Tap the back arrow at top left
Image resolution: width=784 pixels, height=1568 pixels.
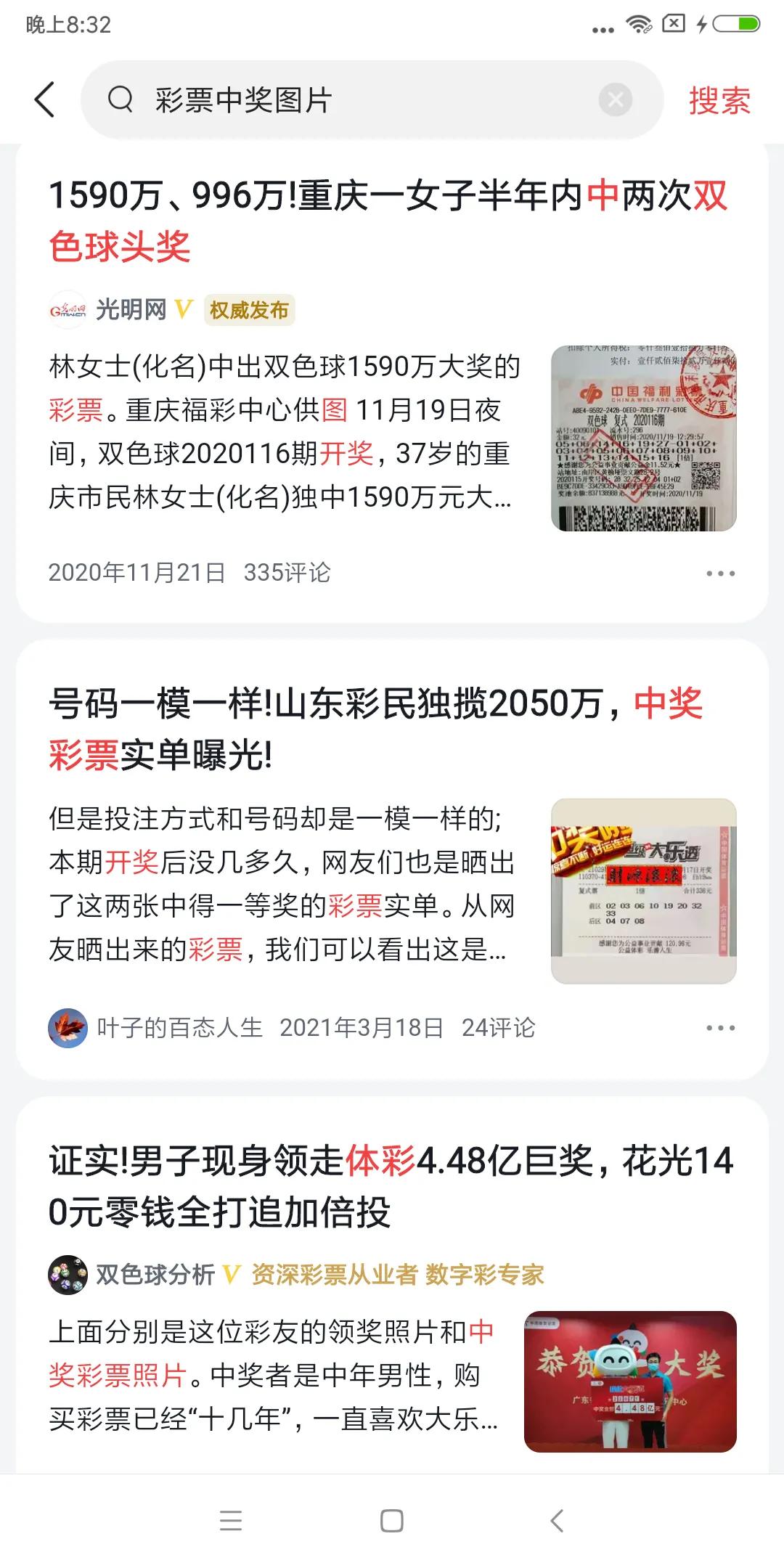45,99
